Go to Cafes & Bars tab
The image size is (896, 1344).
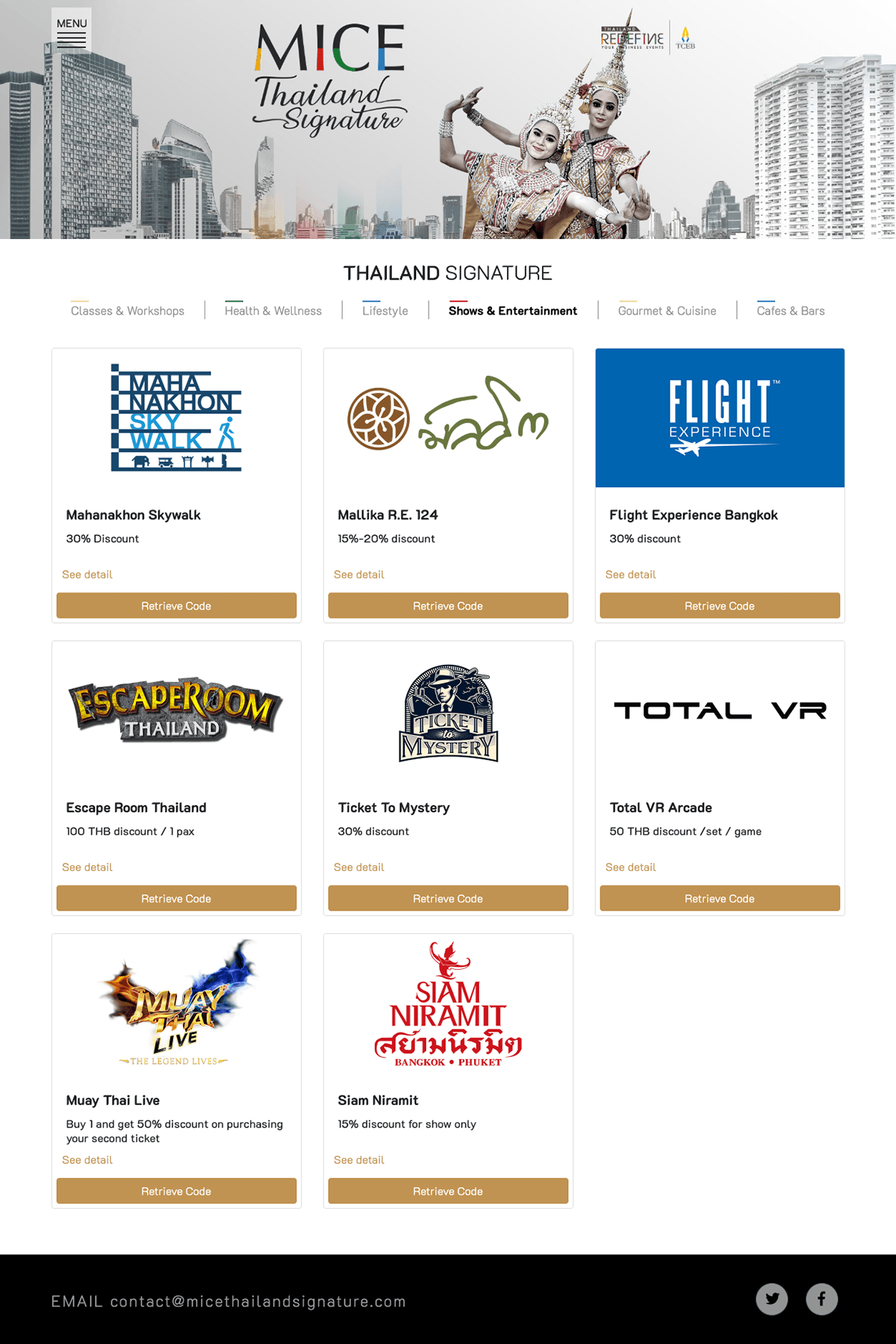(791, 311)
